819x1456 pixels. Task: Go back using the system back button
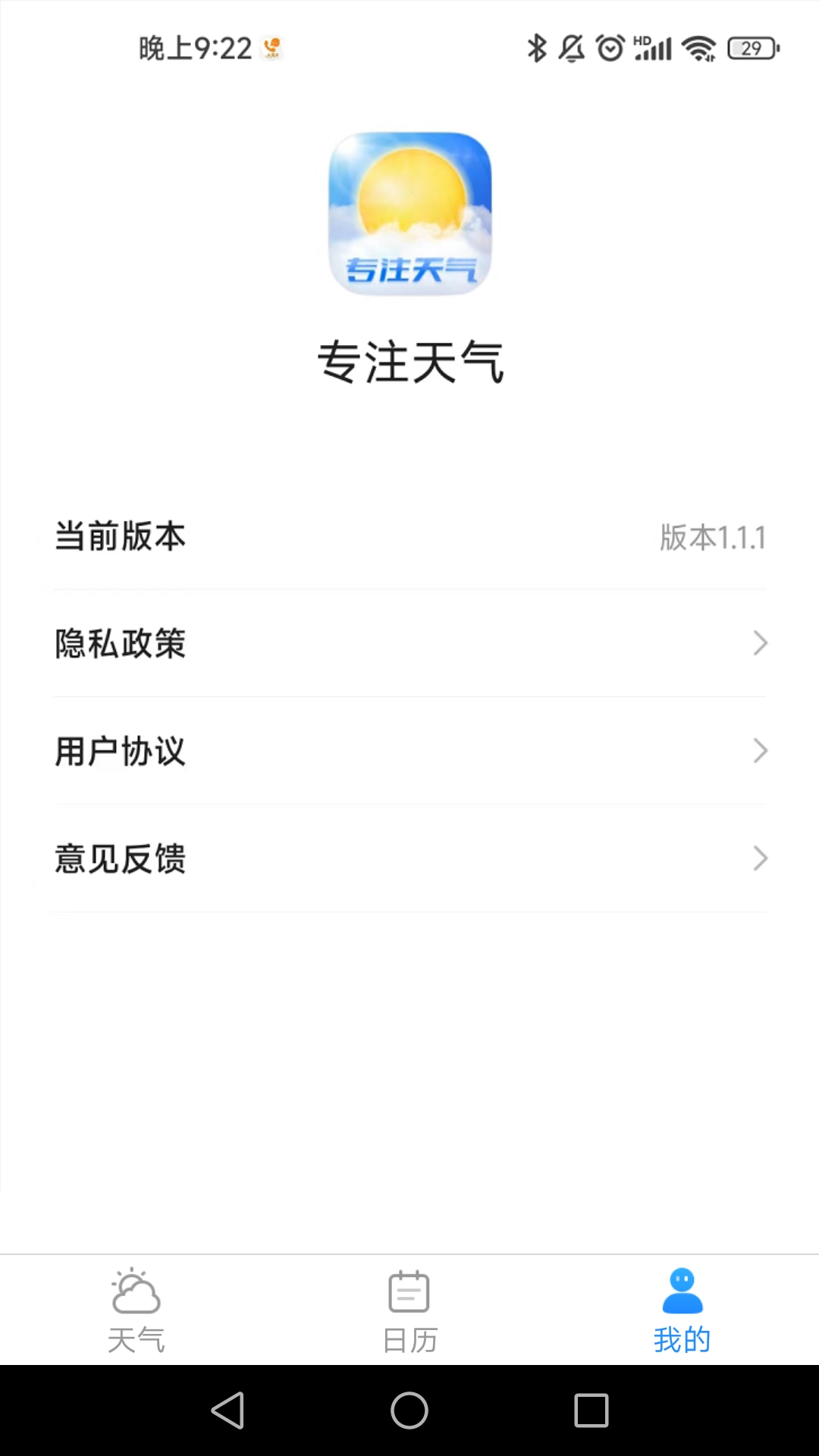(x=227, y=1410)
